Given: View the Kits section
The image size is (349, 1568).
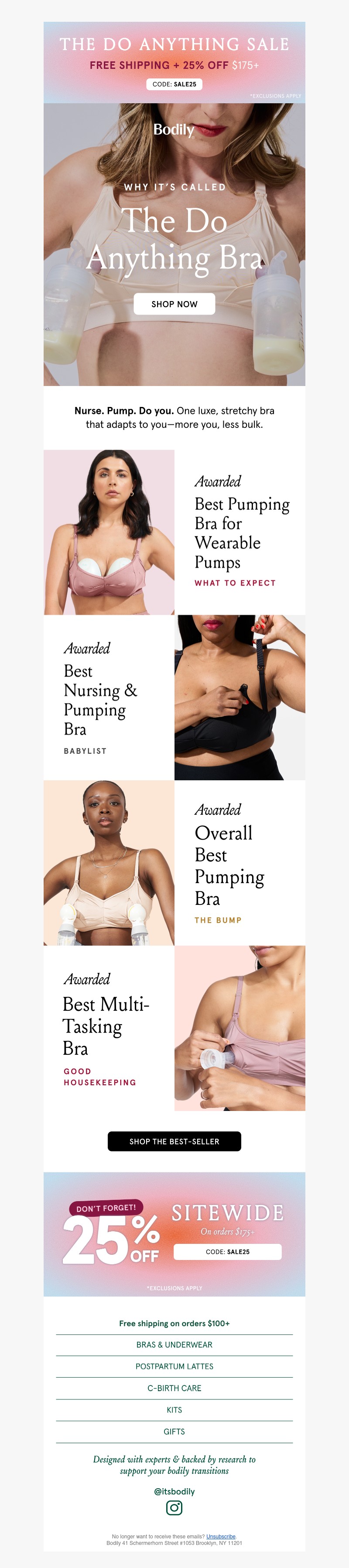Looking at the screenshot, I should (x=174, y=1409).
